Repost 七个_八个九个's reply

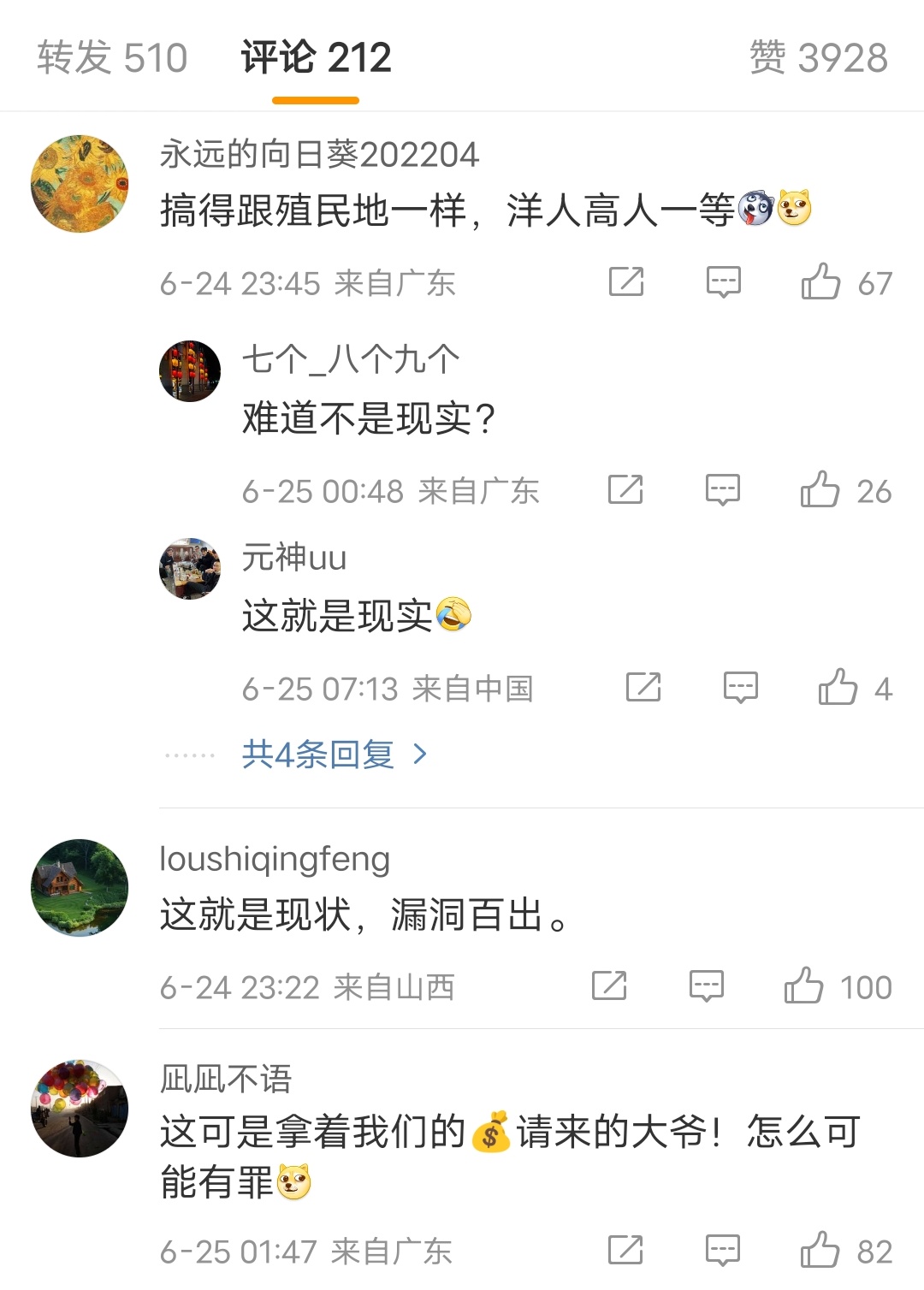point(625,490)
